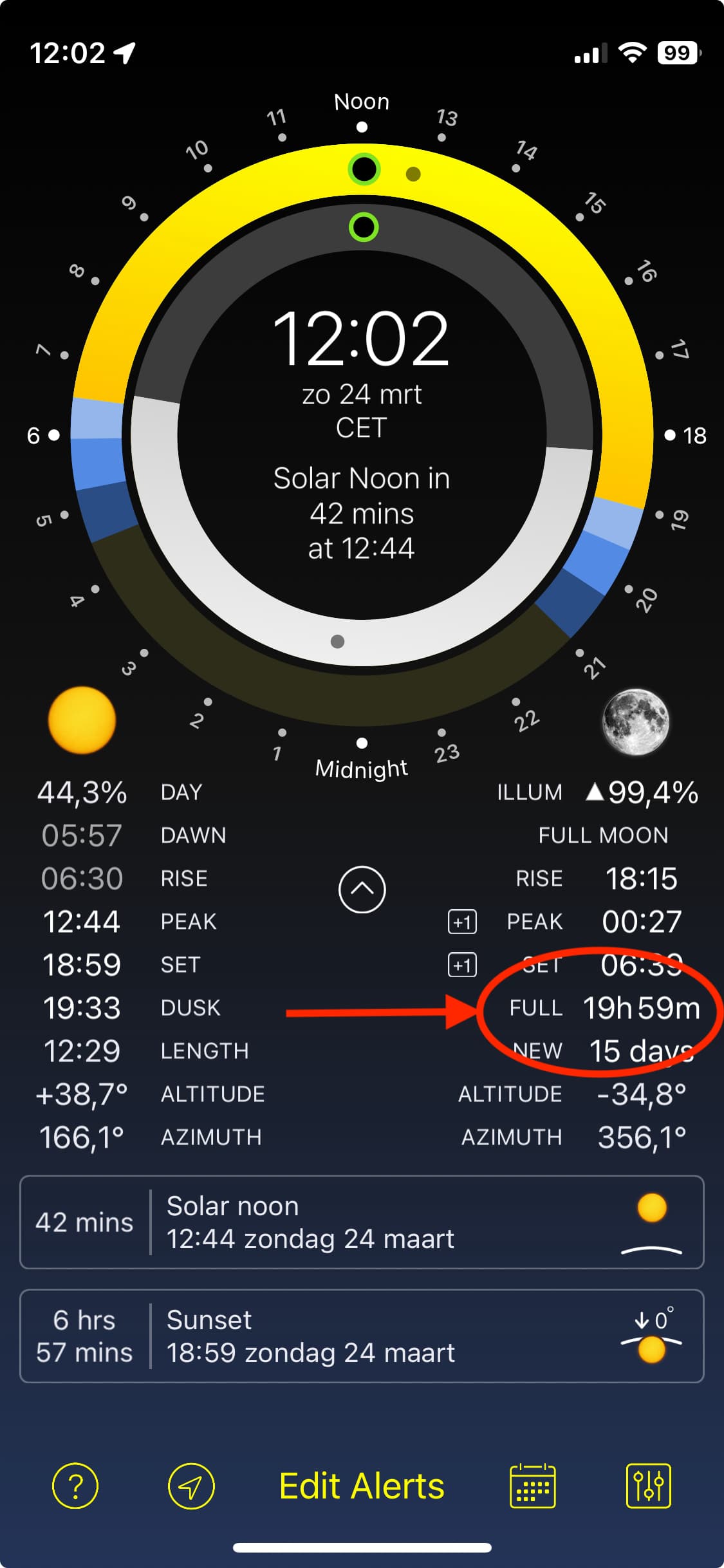Tap the sun image
The image size is (724, 1568).
coord(82,720)
